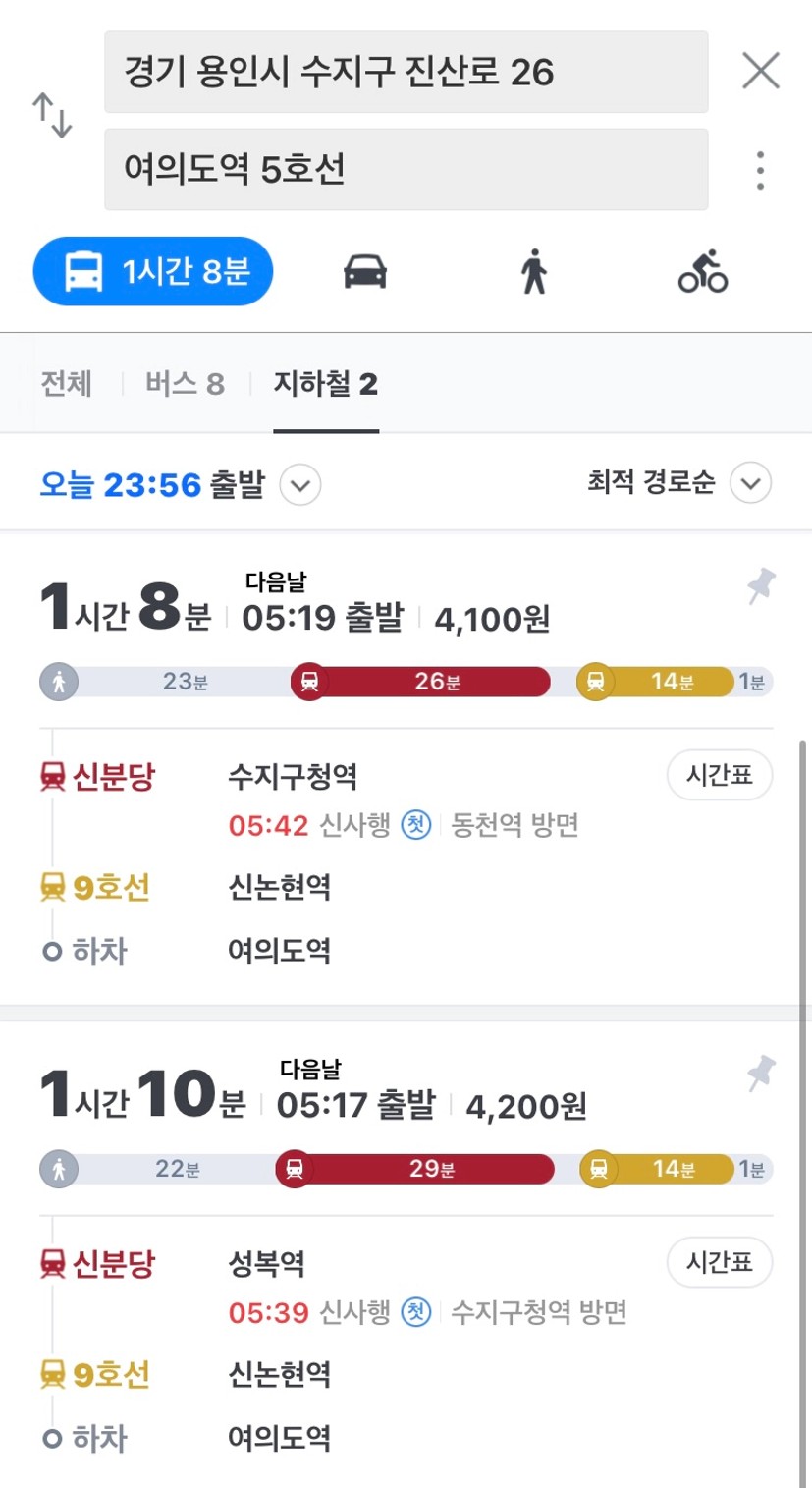The height and width of the screenshot is (1488, 812).
Task: Close the route search
Action: click(761, 71)
